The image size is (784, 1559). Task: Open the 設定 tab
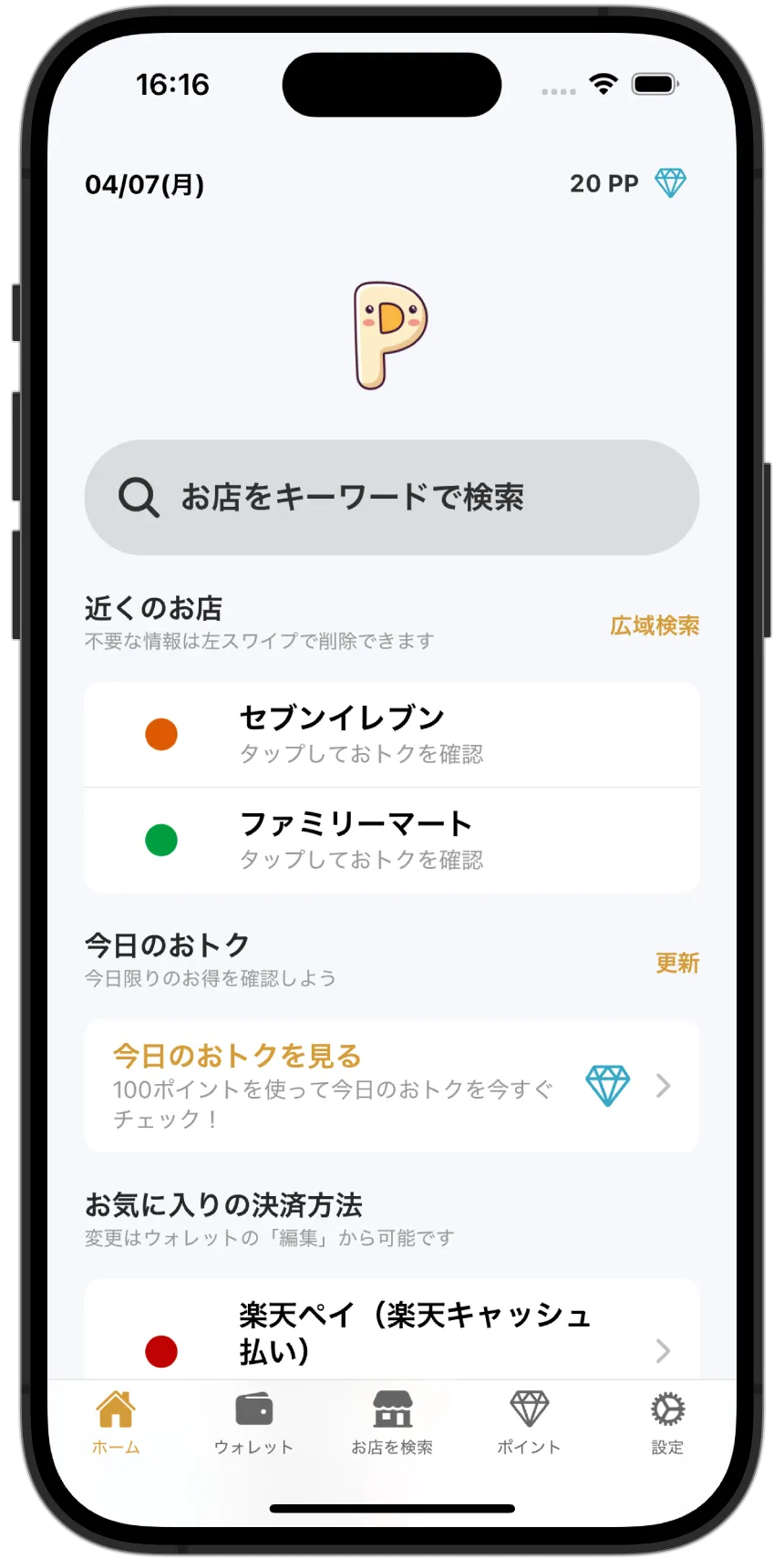667,1422
